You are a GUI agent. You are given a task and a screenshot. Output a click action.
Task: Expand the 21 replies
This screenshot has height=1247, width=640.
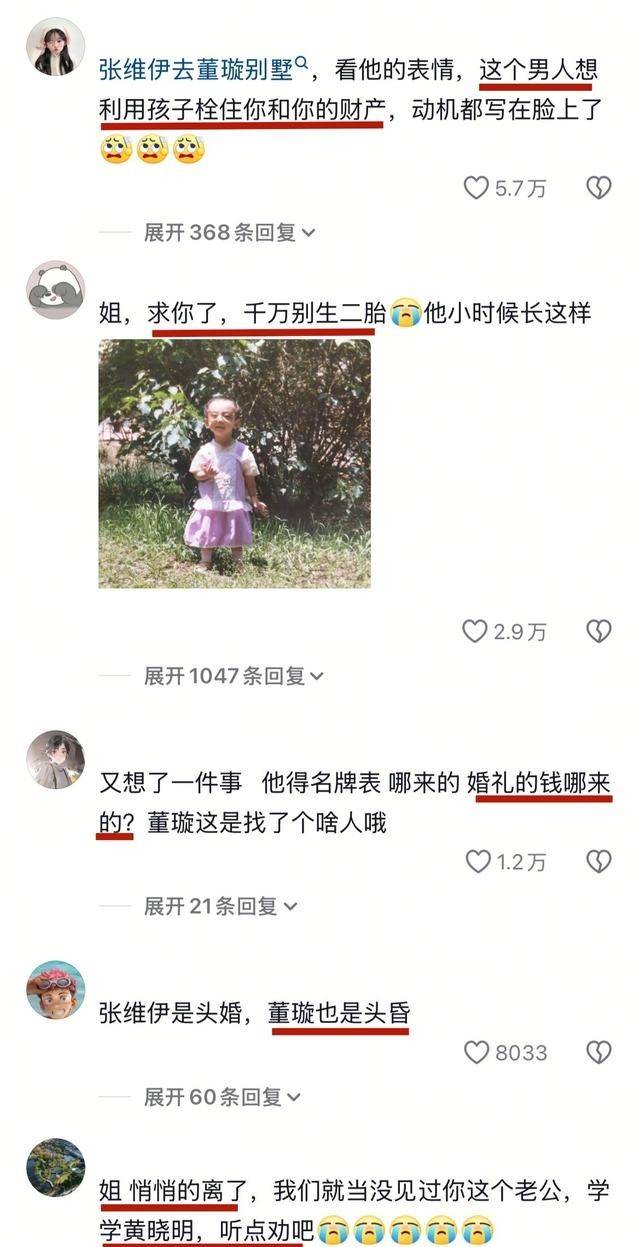pyautogui.click(x=221, y=906)
